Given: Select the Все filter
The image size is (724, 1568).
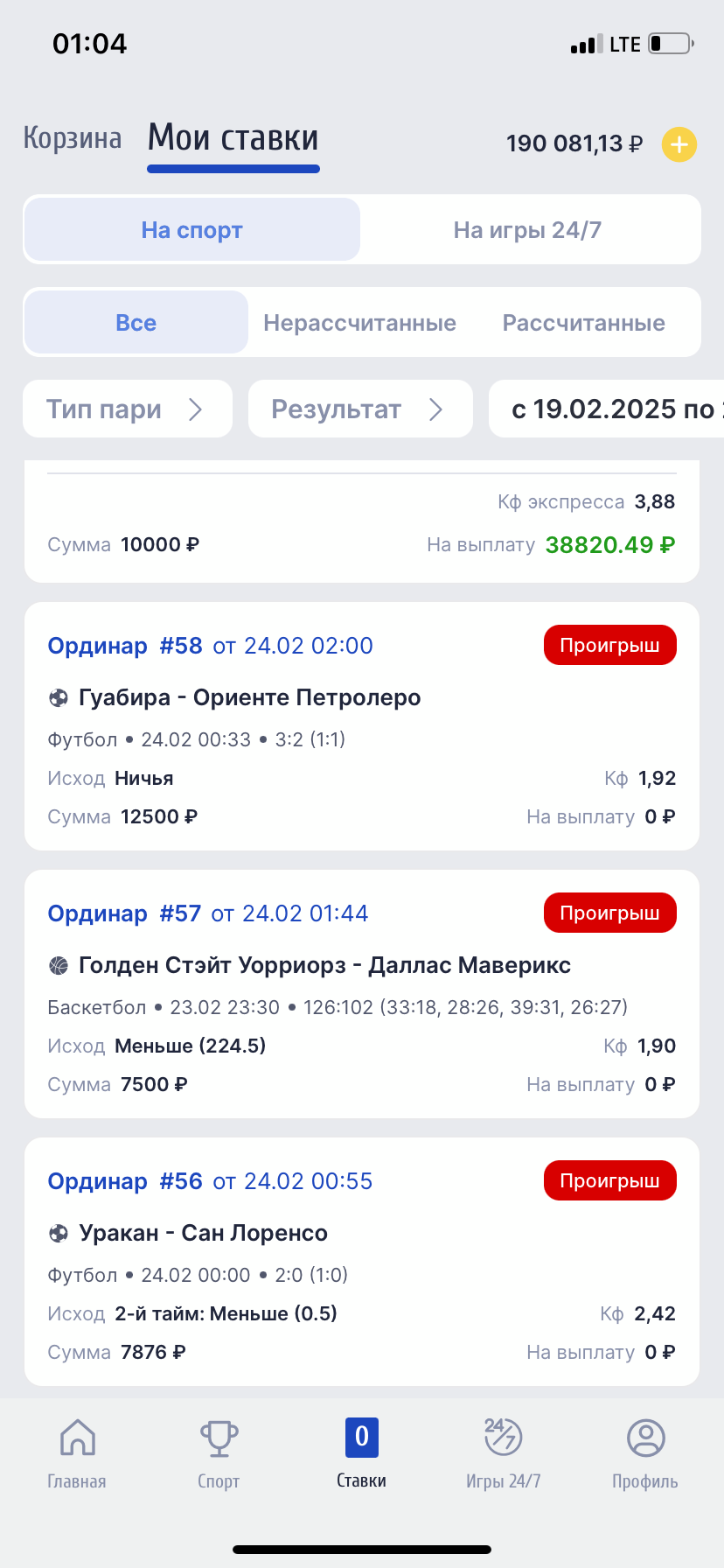Looking at the screenshot, I should pyautogui.click(x=136, y=323).
